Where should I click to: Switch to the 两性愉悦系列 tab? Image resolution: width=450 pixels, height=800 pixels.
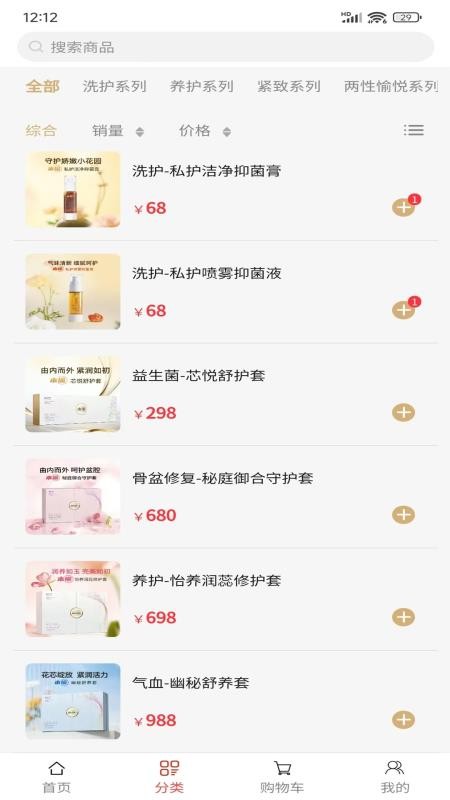391,86
